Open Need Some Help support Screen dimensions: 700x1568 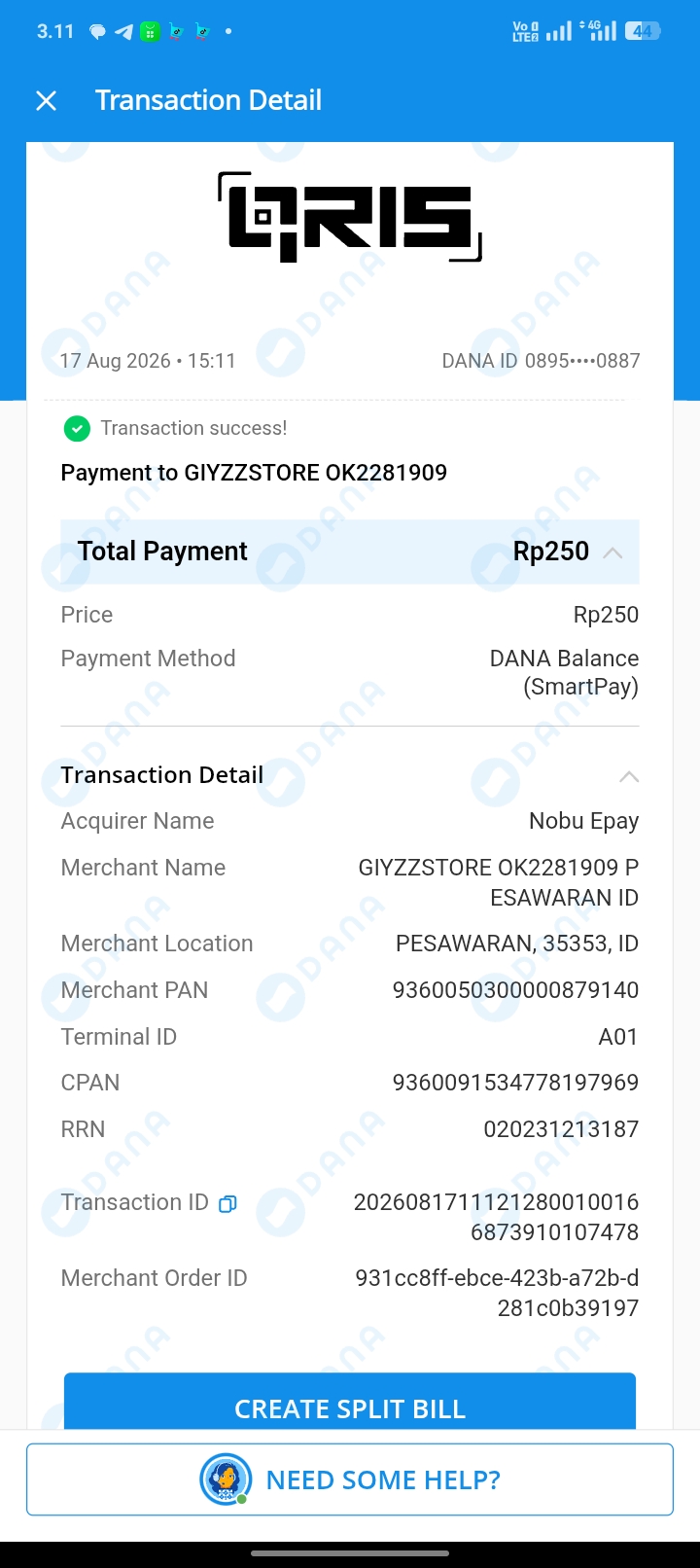pos(350,1479)
